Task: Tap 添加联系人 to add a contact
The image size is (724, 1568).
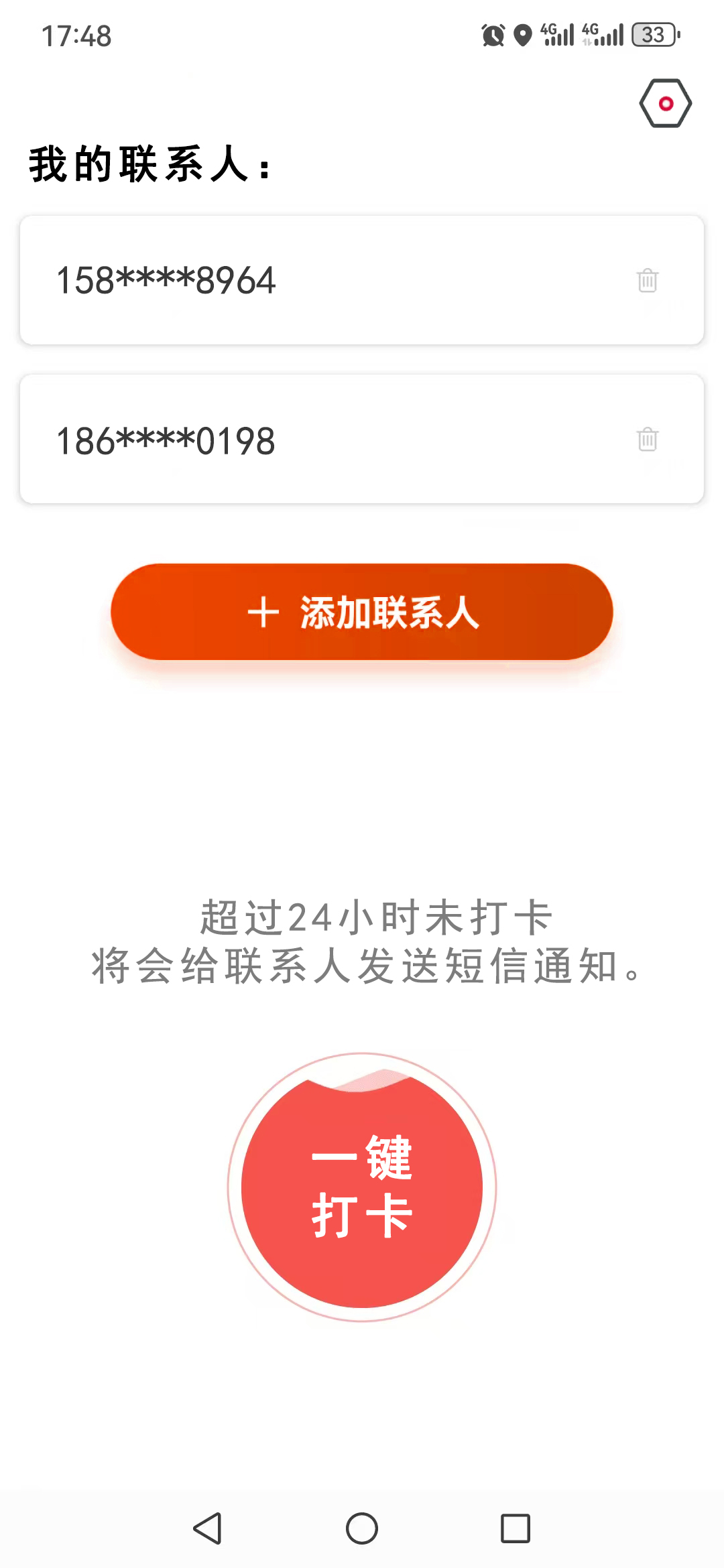Action: click(x=362, y=612)
